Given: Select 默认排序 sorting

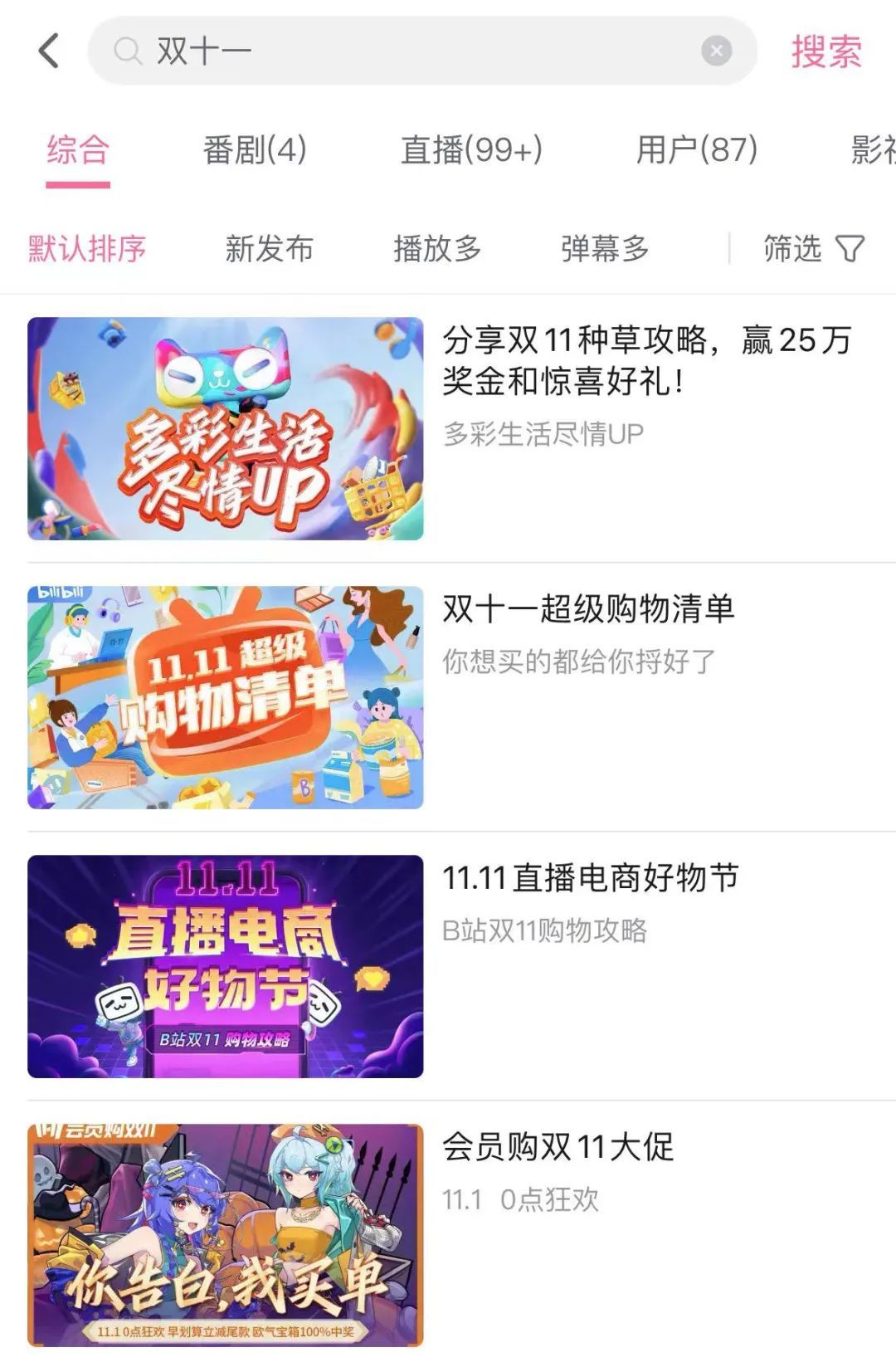Looking at the screenshot, I should [87, 248].
